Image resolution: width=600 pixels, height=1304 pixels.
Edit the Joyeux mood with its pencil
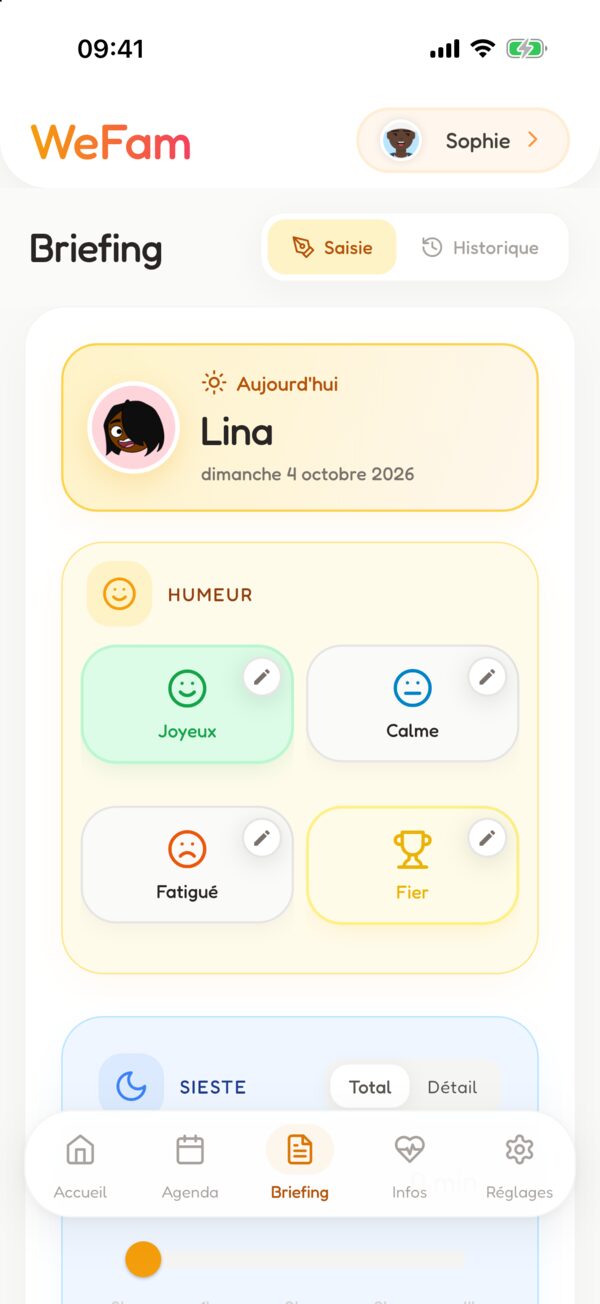pos(262,677)
